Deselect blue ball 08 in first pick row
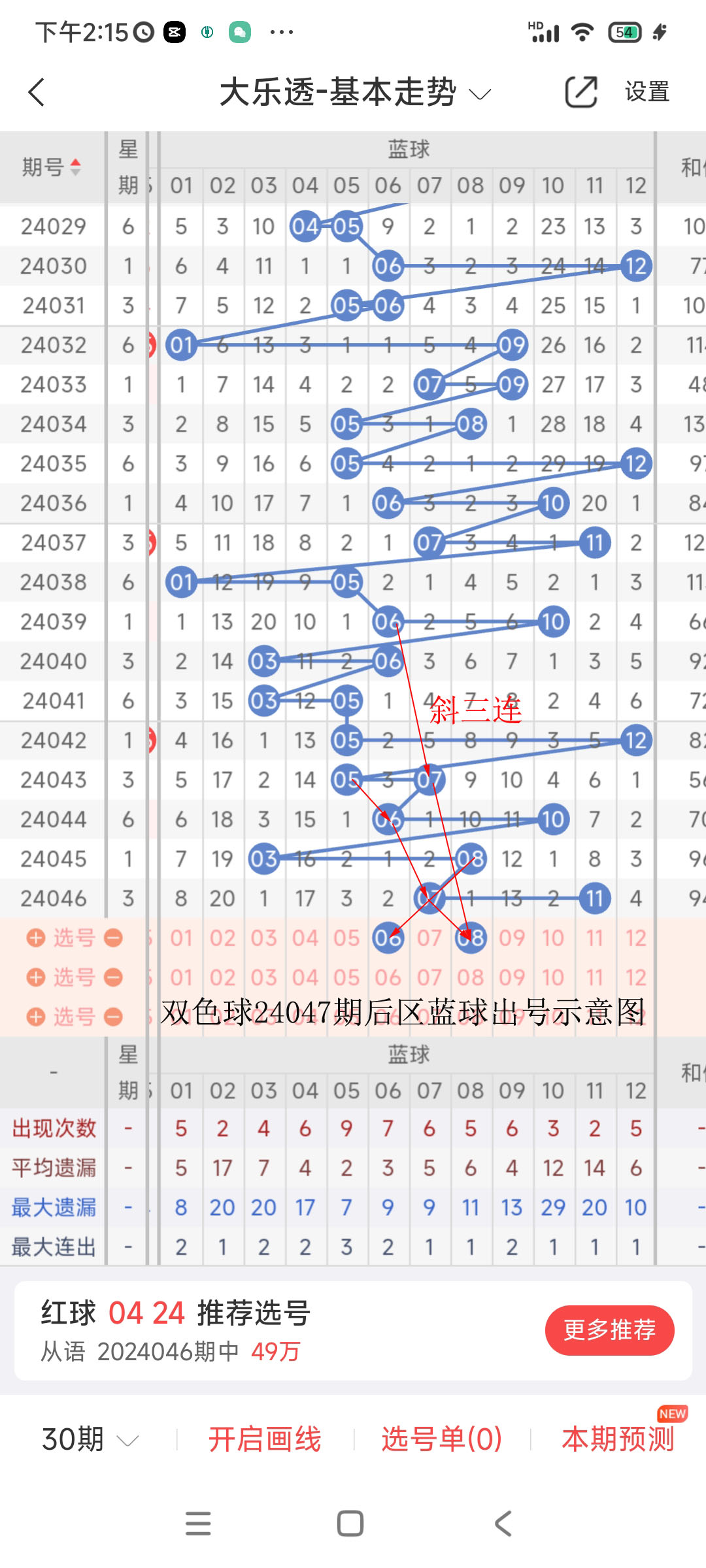The image size is (706, 1568). (471, 938)
